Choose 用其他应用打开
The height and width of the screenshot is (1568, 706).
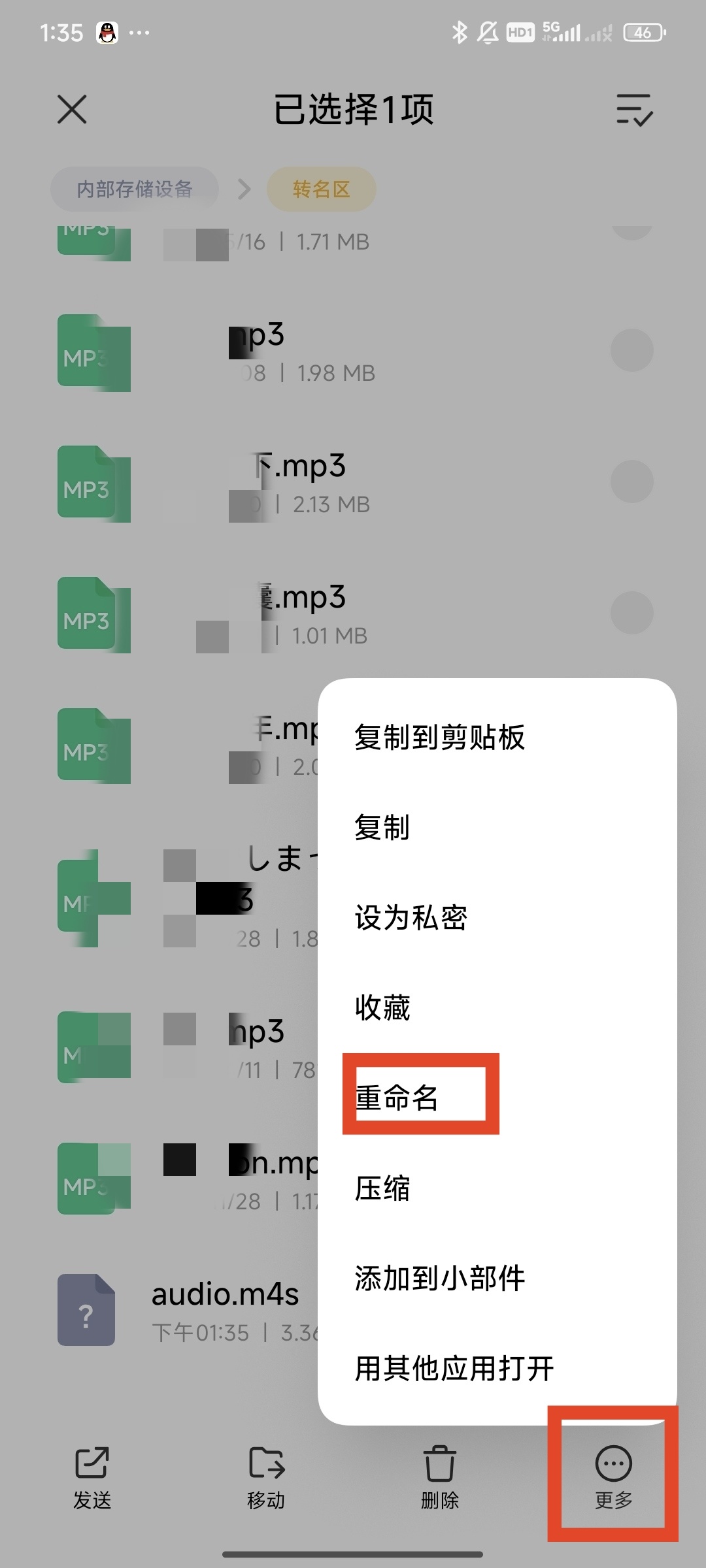point(454,1368)
